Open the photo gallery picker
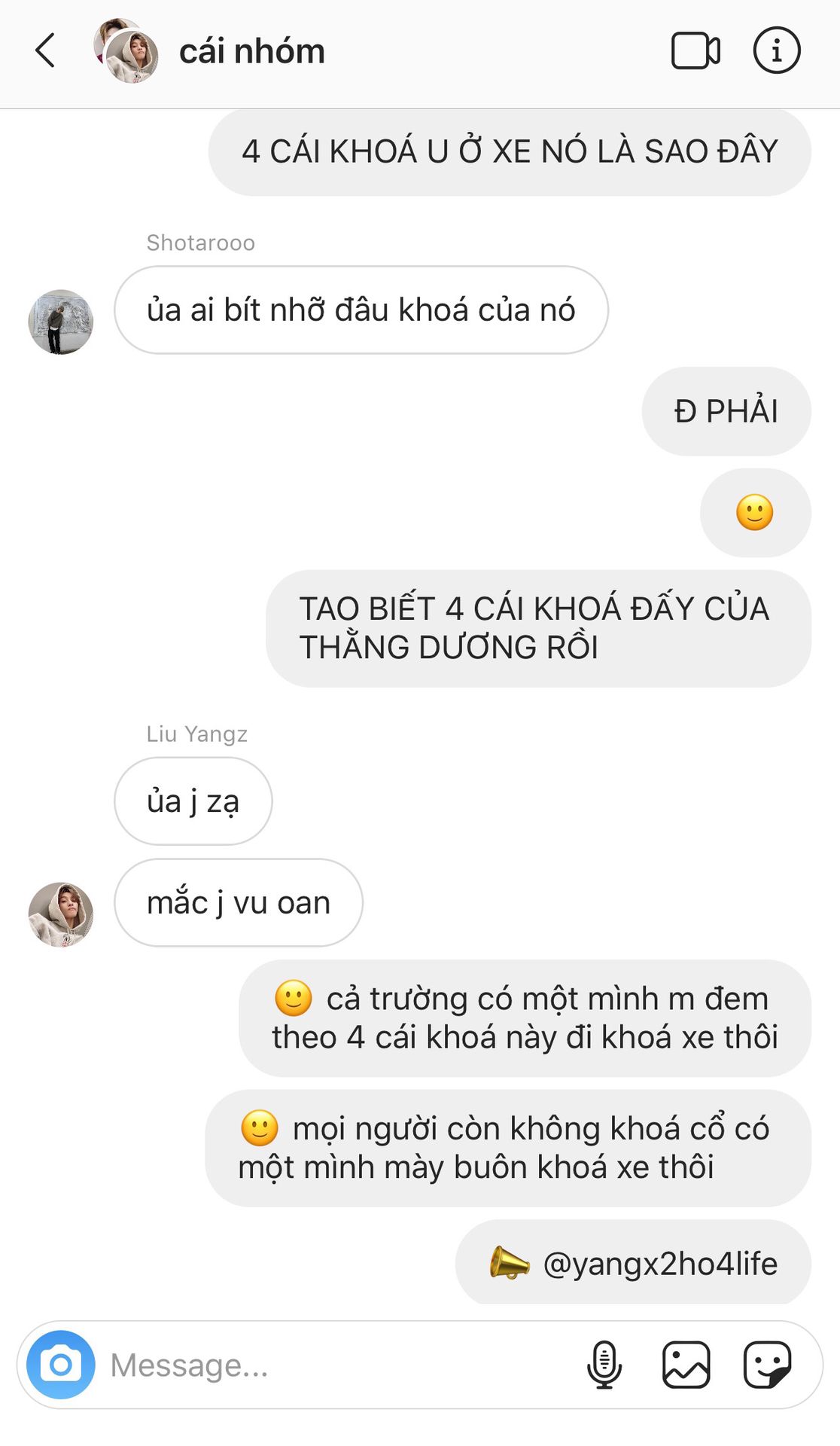The height and width of the screenshot is (1446, 840). point(686,1364)
